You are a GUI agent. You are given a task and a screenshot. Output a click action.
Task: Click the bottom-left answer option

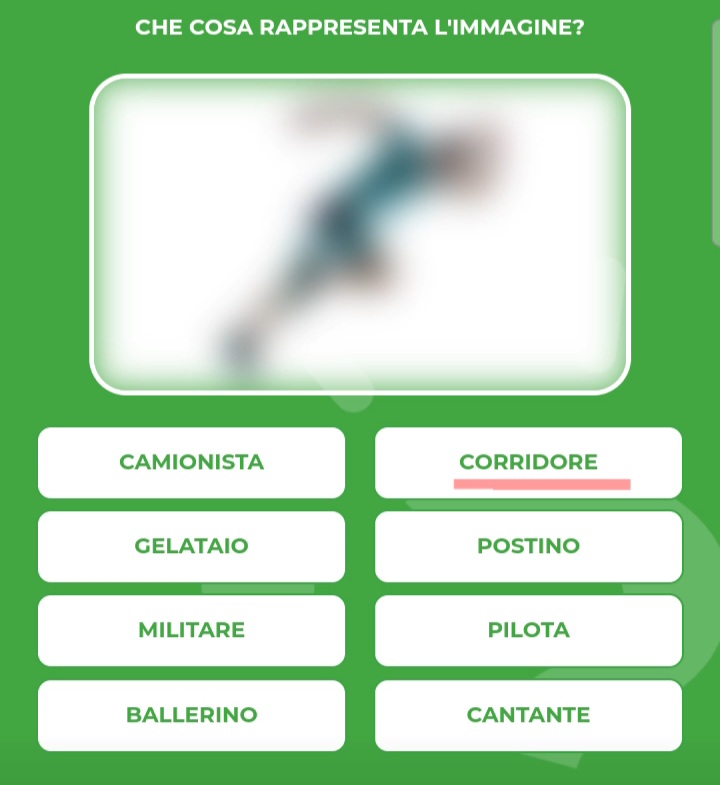(191, 715)
